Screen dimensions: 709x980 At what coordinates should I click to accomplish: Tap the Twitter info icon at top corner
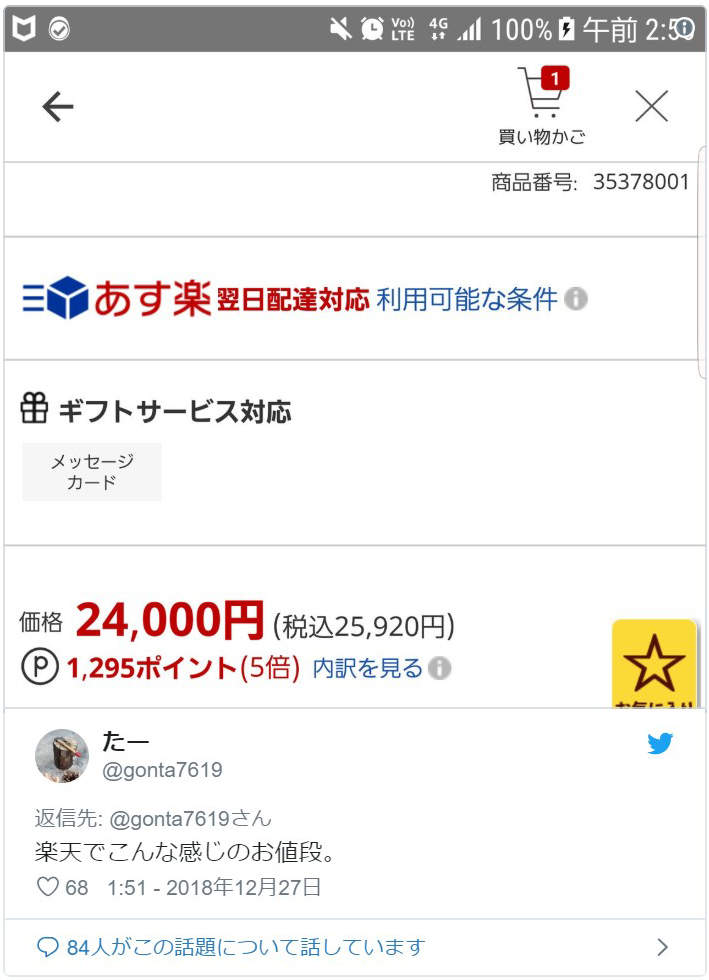coord(685,28)
